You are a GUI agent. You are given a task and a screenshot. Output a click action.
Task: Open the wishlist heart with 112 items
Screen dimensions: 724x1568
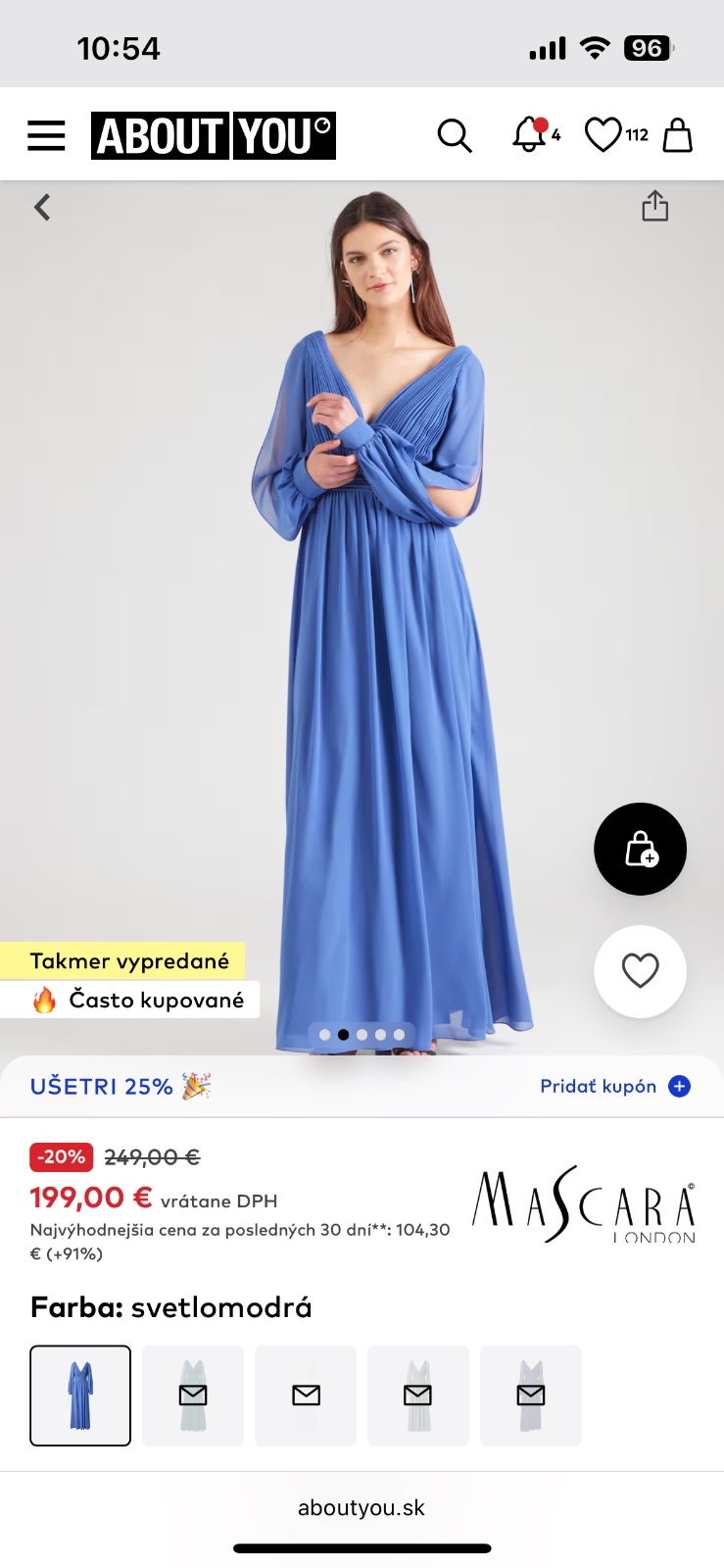pos(604,135)
